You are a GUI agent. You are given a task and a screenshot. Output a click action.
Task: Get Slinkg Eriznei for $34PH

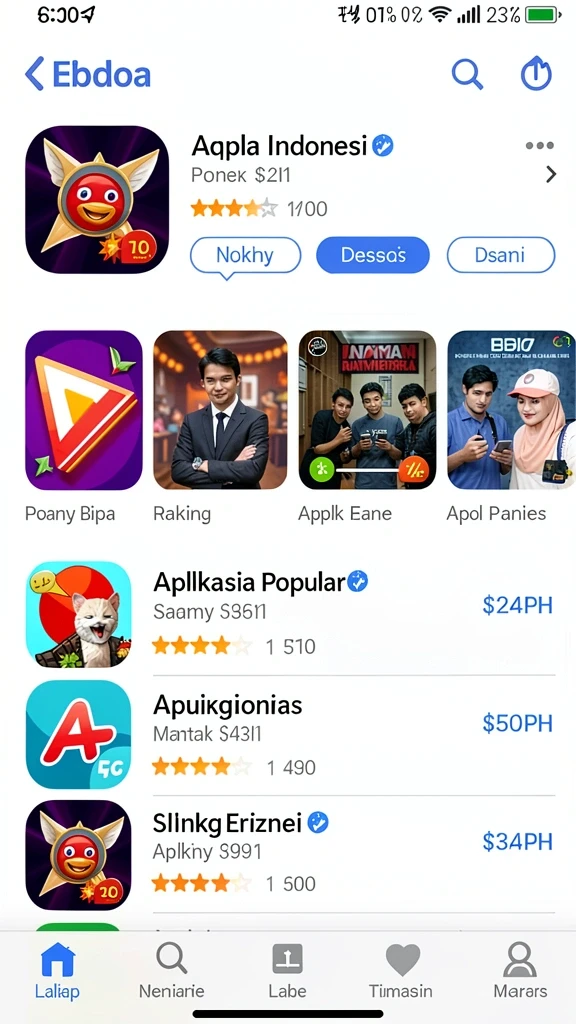tap(517, 842)
